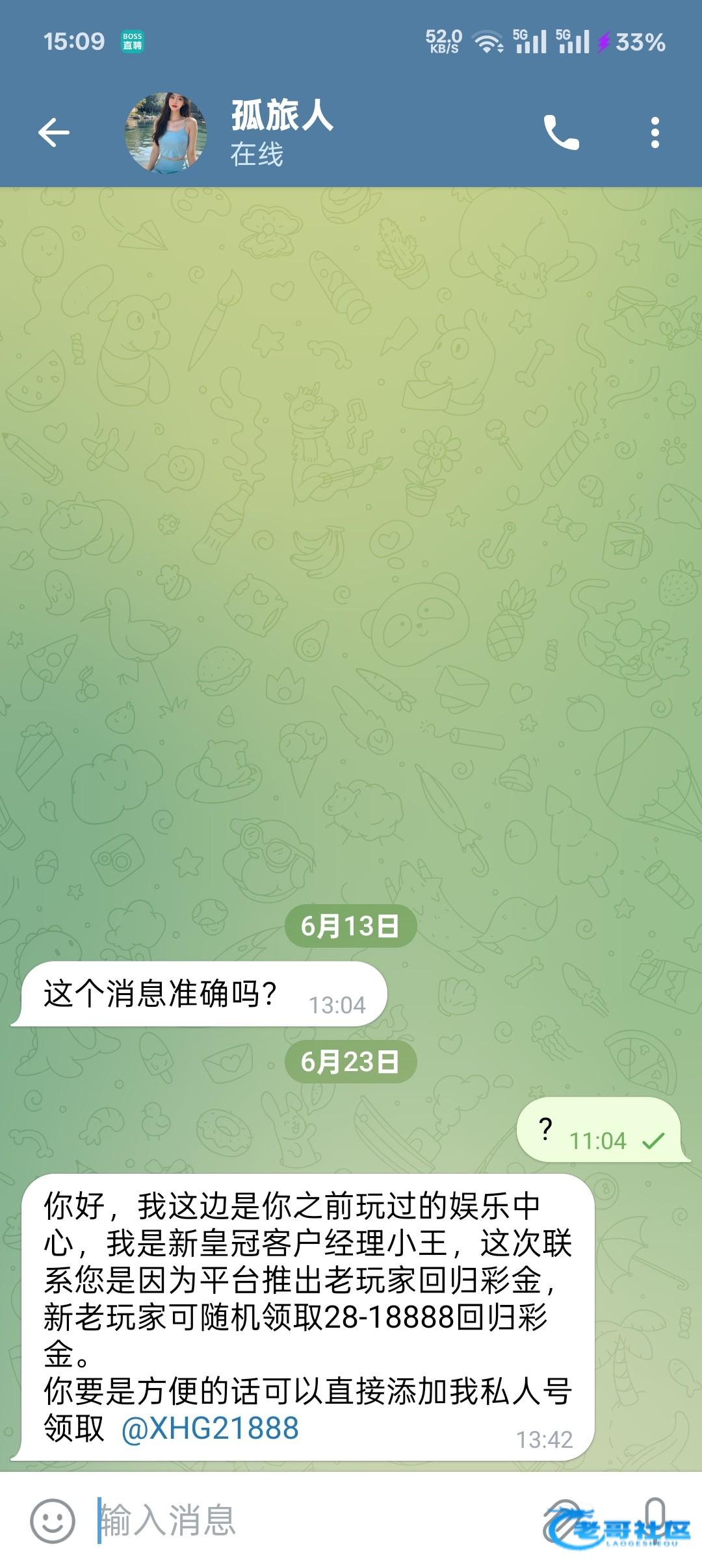Open the emoji picker
Viewport: 702px width, 1568px height.
point(52,1521)
